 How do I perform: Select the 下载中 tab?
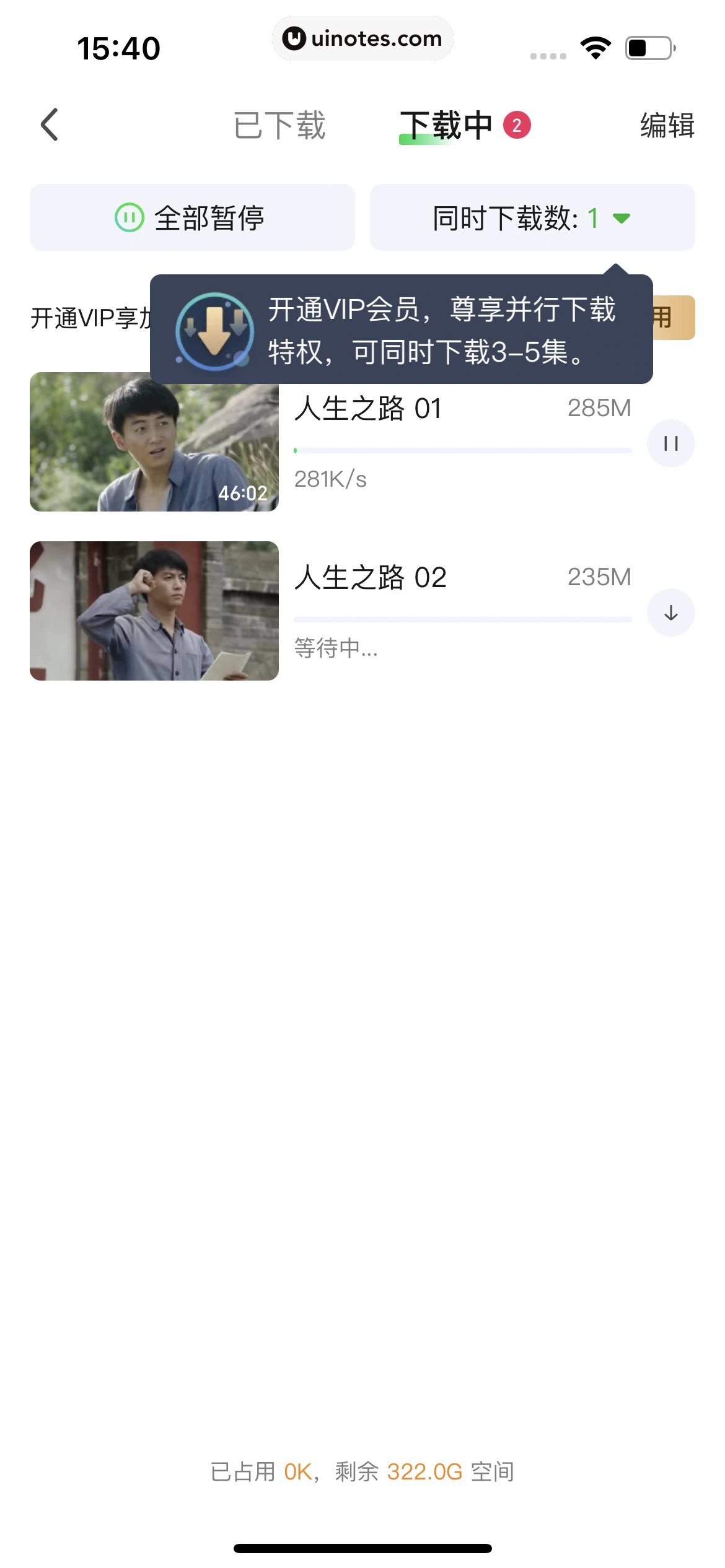(x=446, y=124)
